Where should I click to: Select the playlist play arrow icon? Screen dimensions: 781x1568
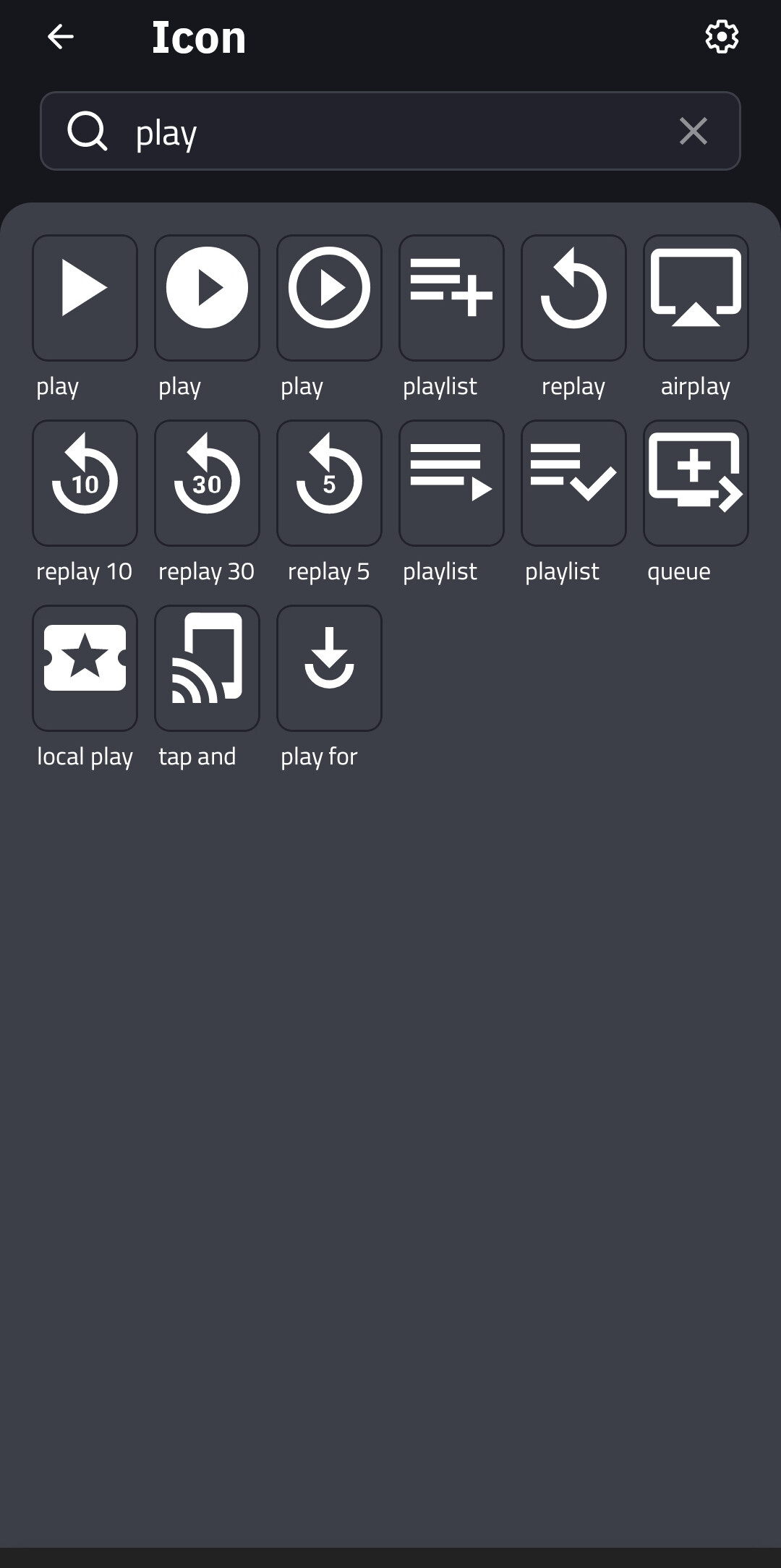pyautogui.click(x=451, y=482)
